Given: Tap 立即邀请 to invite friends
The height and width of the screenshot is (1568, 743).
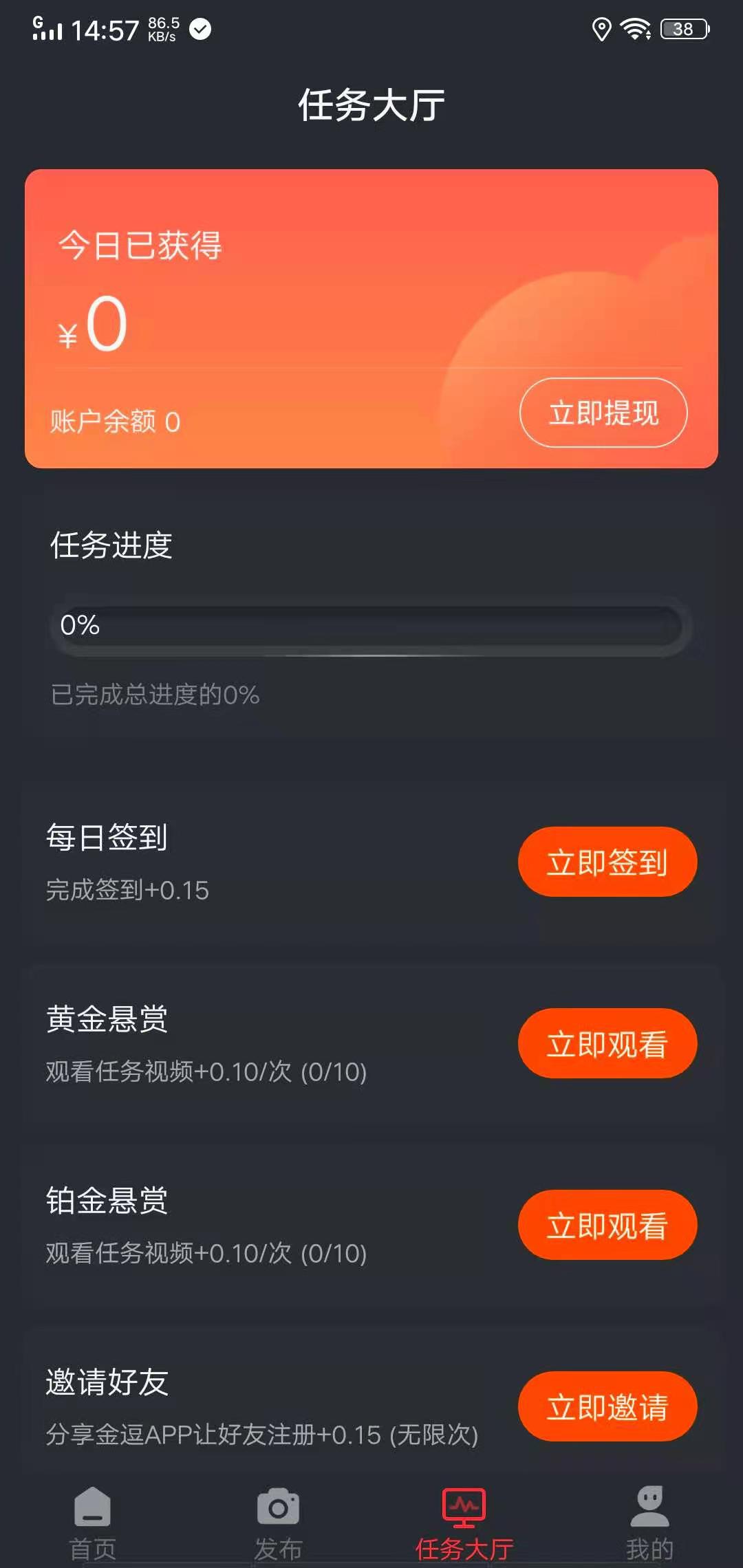Looking at the screenshot, I should (607, 1406).
